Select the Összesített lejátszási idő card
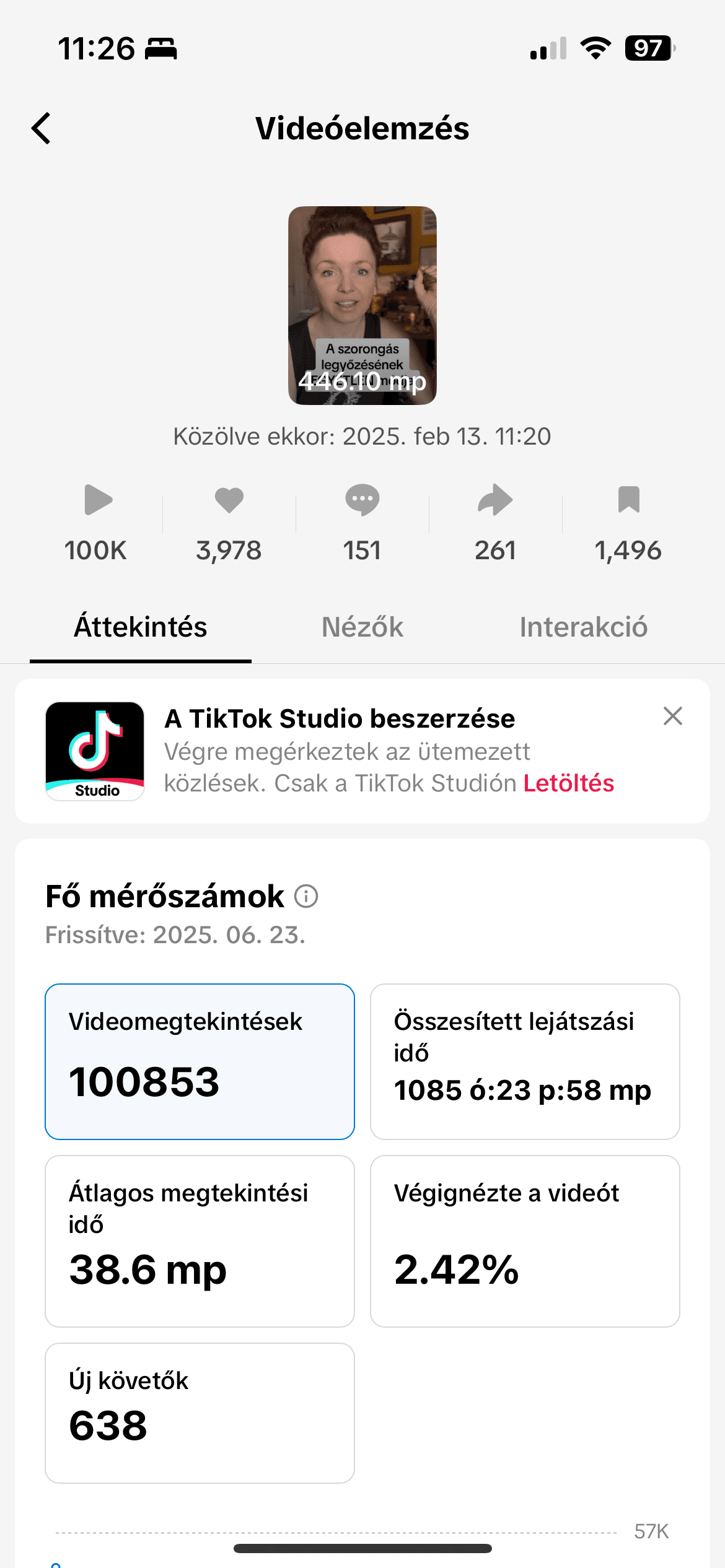 point(524,1061)
